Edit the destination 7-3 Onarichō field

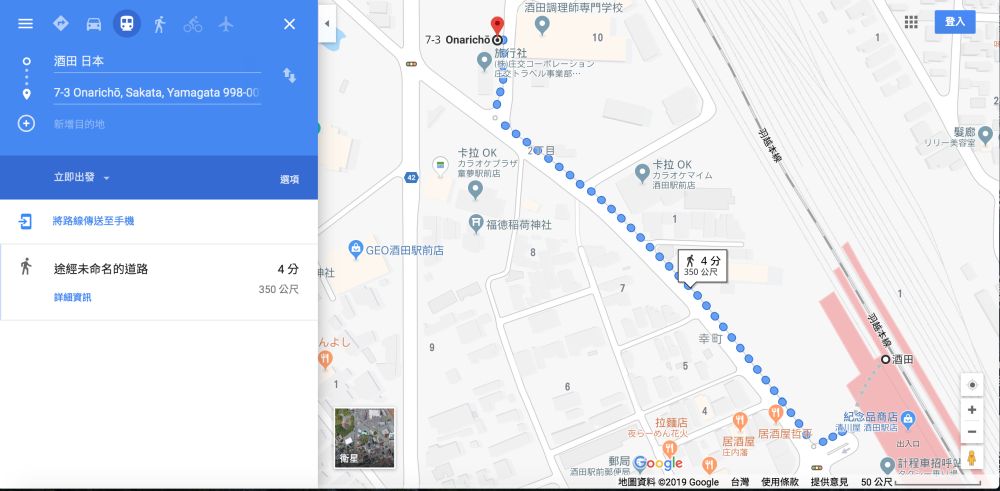click(x=156, y=93)
